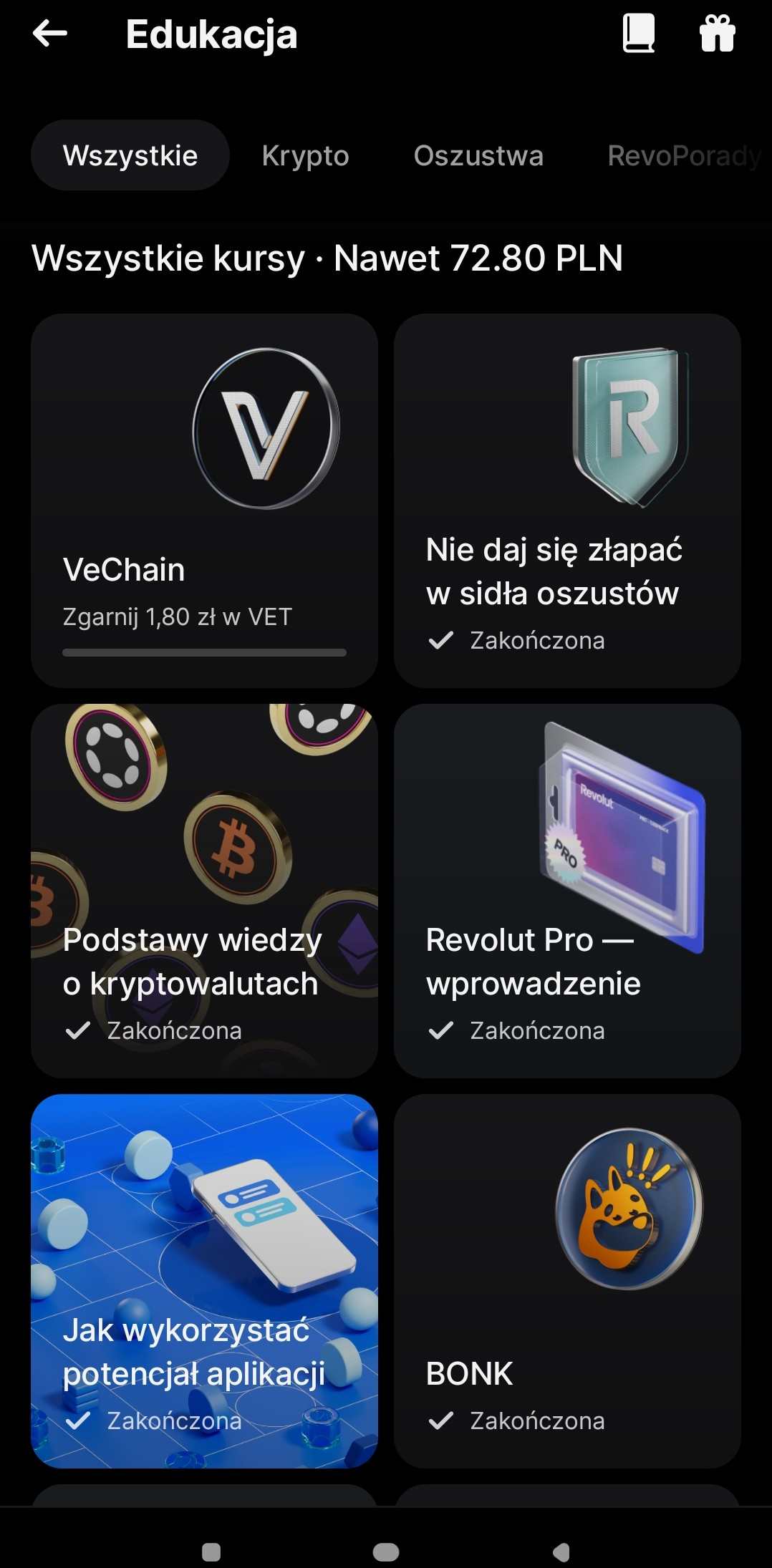Select the Wszystkie tab
The width and height of the screenshot is (772, 1568).
130,155
